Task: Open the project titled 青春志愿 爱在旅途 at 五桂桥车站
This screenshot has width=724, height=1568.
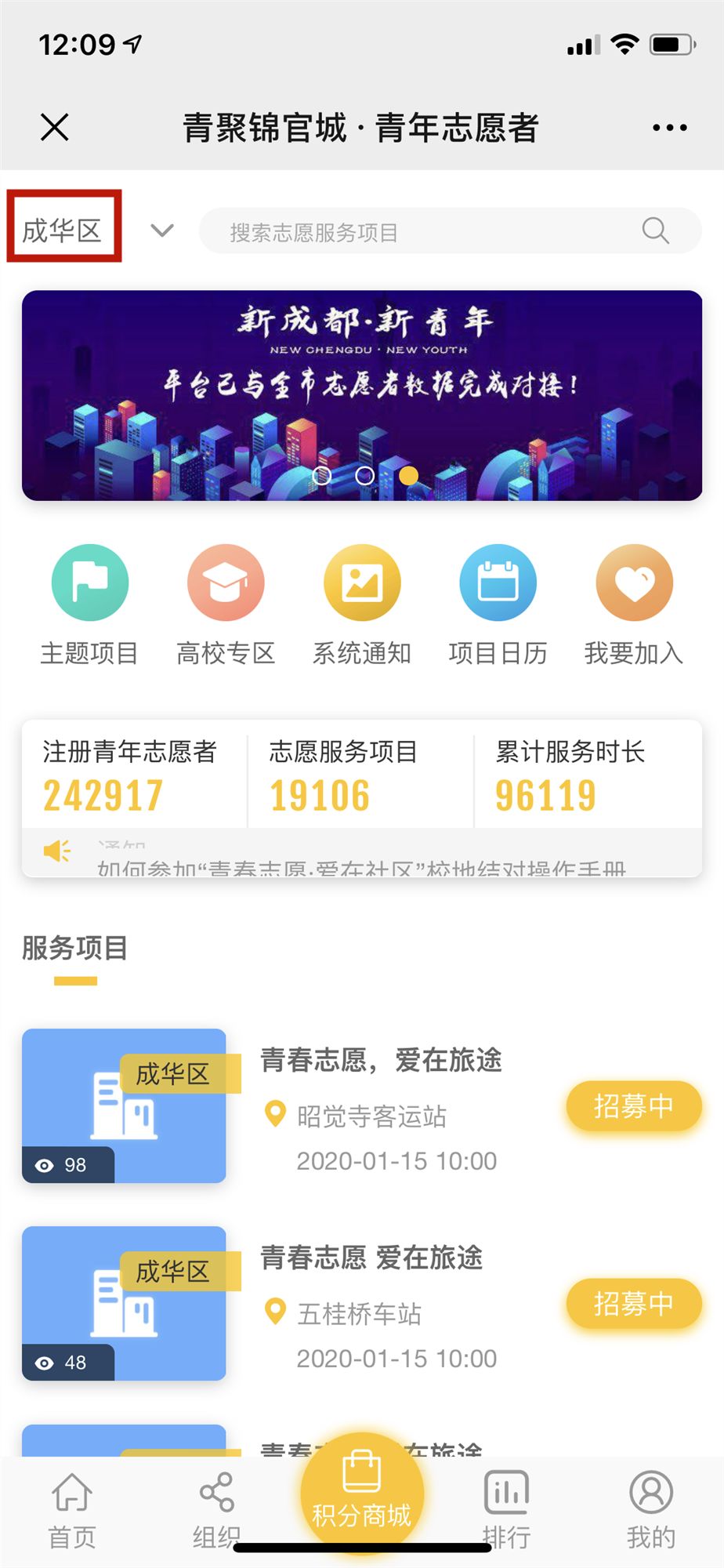Action: (371, 1258)
